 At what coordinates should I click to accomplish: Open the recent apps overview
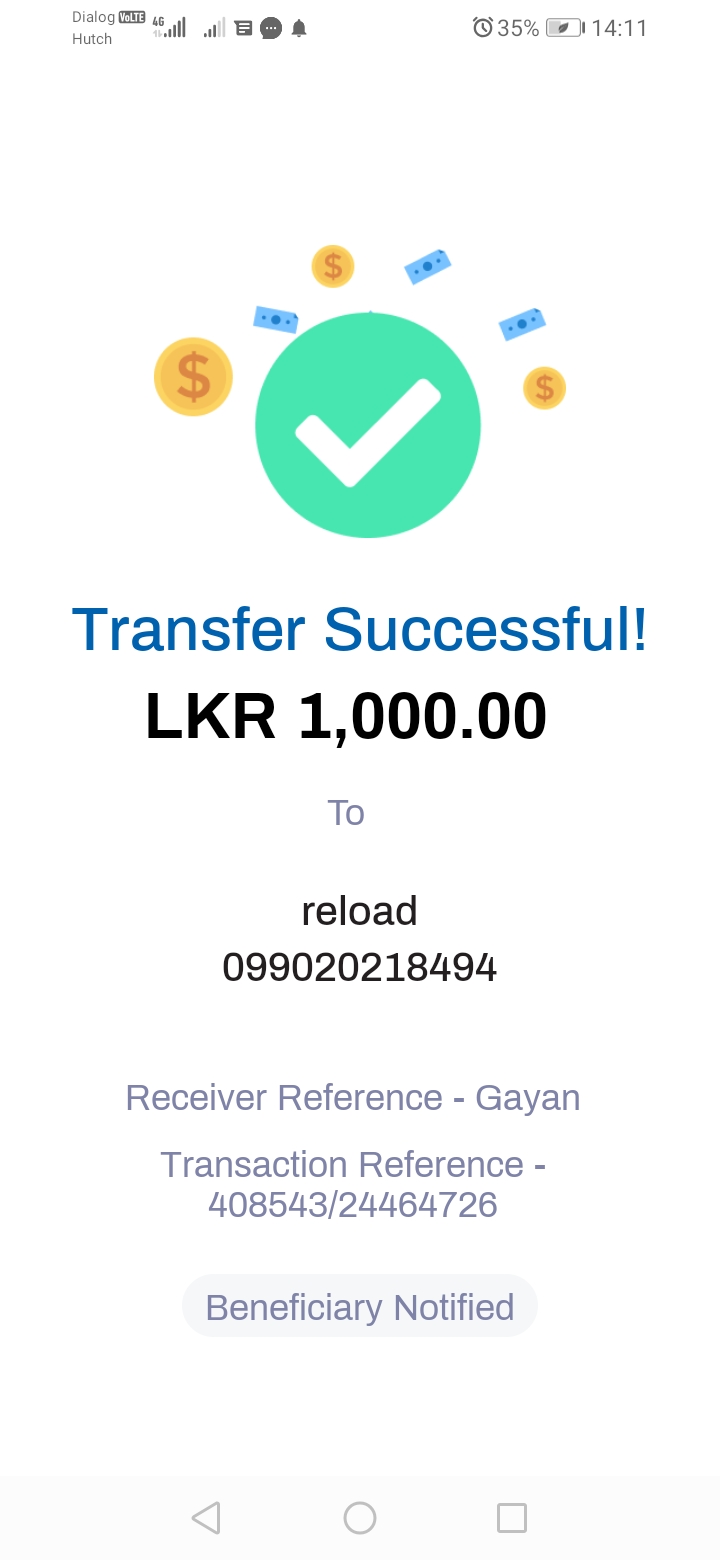(x=512, y=1518)
